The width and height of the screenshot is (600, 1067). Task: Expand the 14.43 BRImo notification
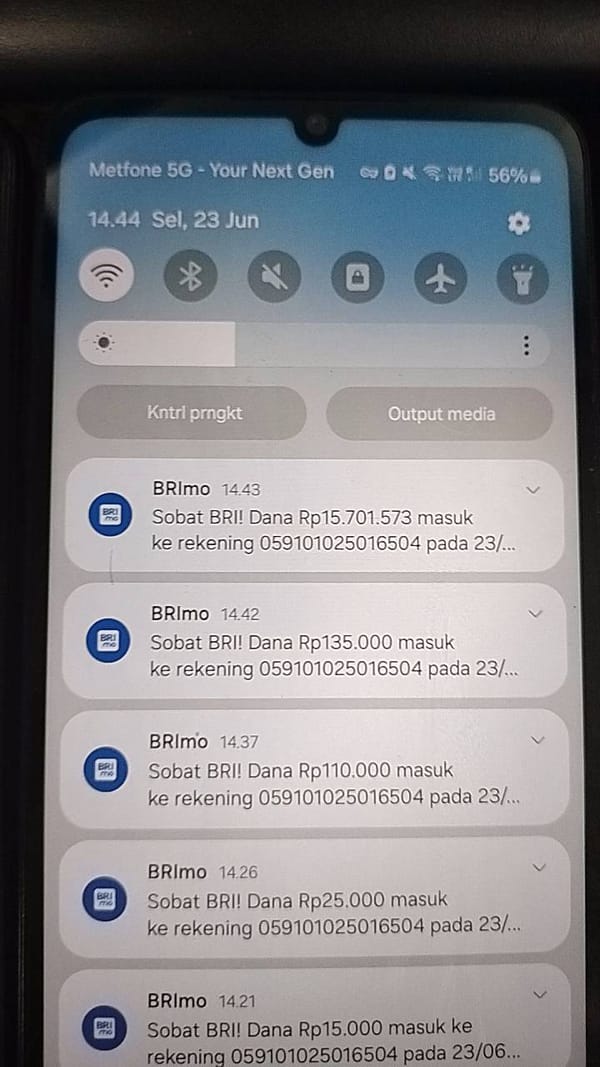tap(533, 489)
